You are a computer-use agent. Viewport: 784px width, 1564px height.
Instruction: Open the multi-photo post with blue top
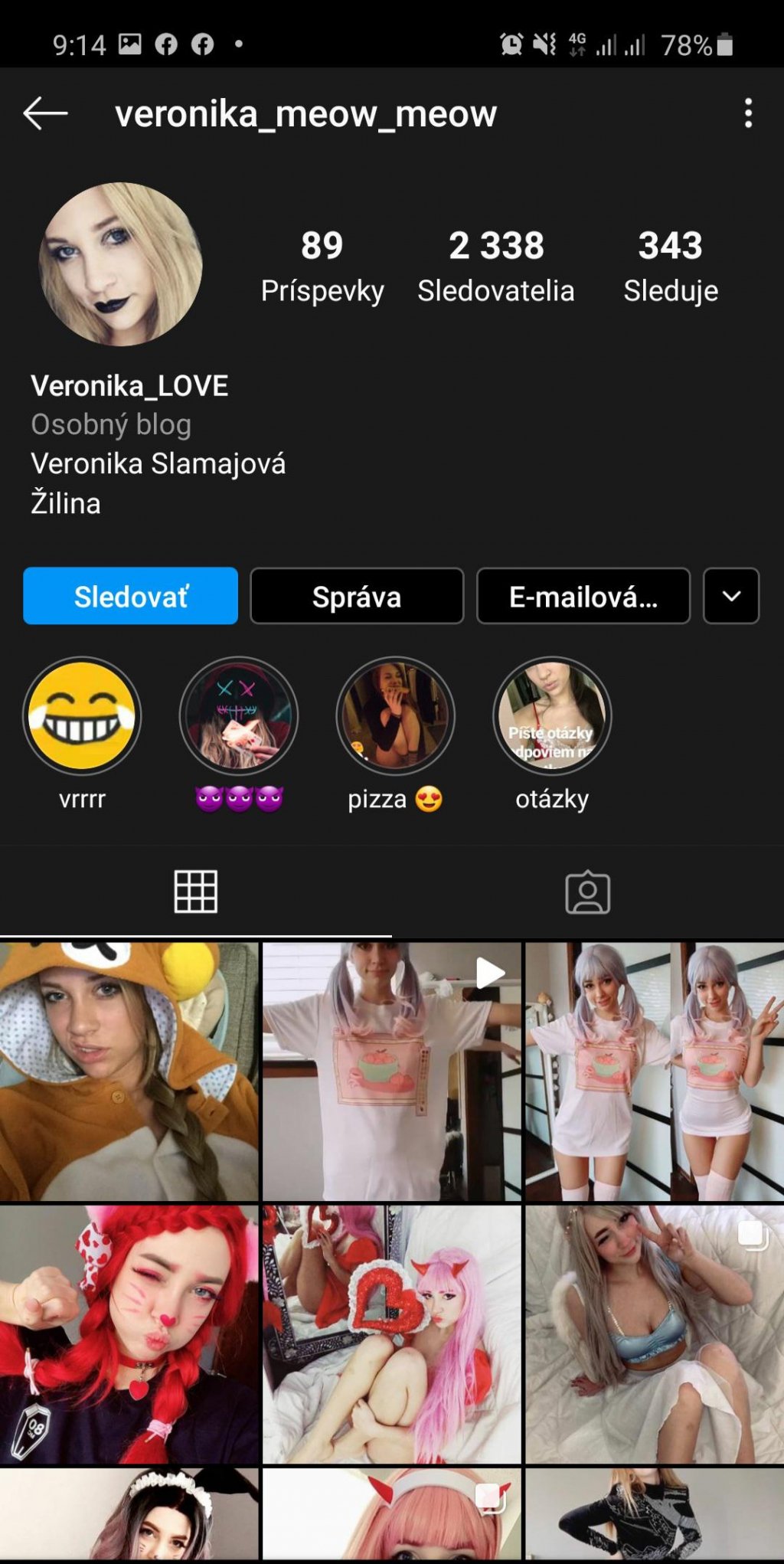(655, 1334)
